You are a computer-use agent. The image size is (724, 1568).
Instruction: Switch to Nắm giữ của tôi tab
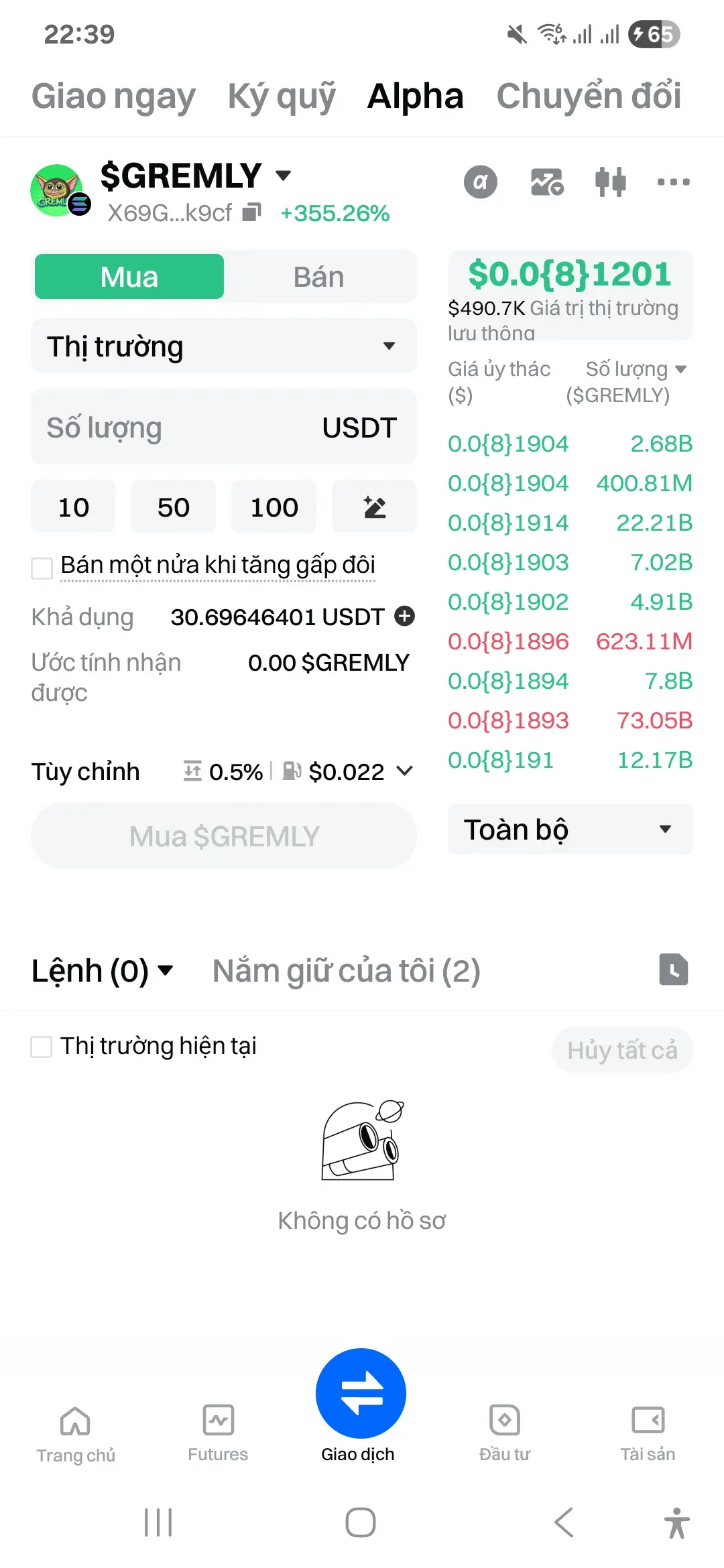(x=346, y=971)
